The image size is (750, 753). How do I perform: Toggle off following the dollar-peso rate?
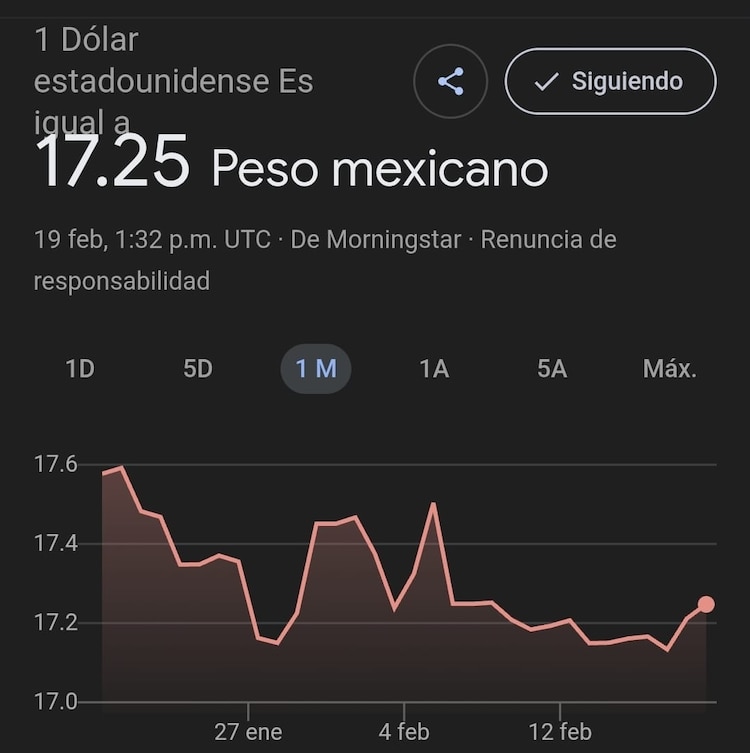pyautogui.click(x=609, y=81)
